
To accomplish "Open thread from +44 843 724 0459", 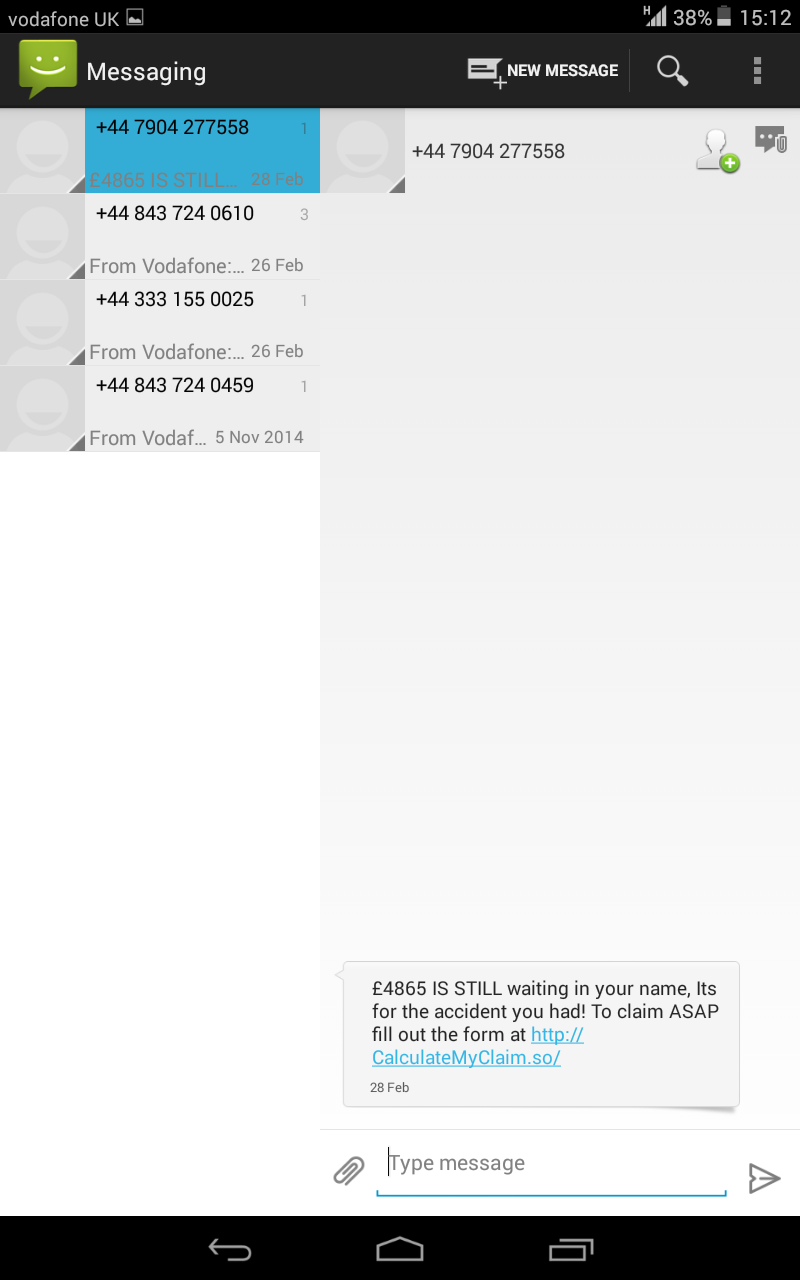I will click(x=160, y=409).
